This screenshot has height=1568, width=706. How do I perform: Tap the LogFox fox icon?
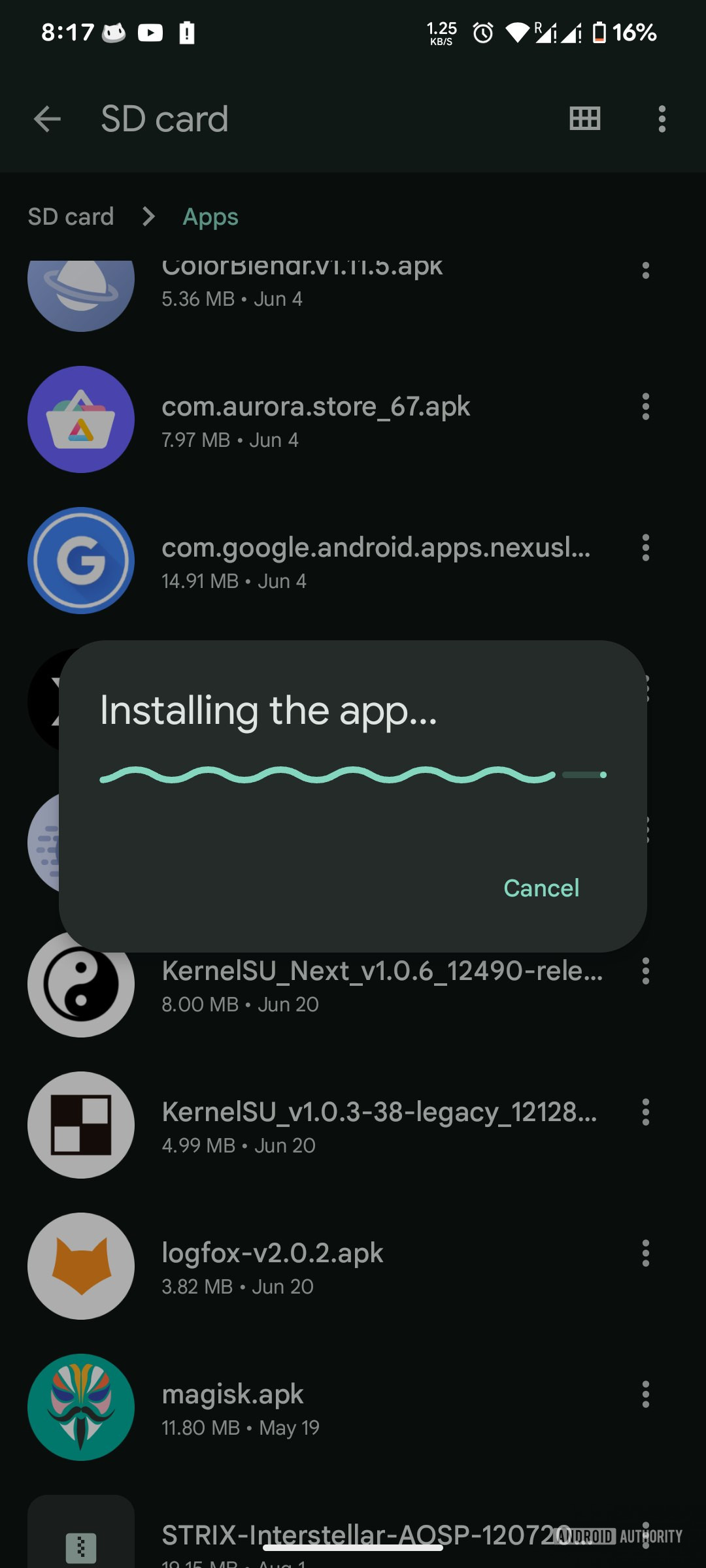click(80, 1266)
